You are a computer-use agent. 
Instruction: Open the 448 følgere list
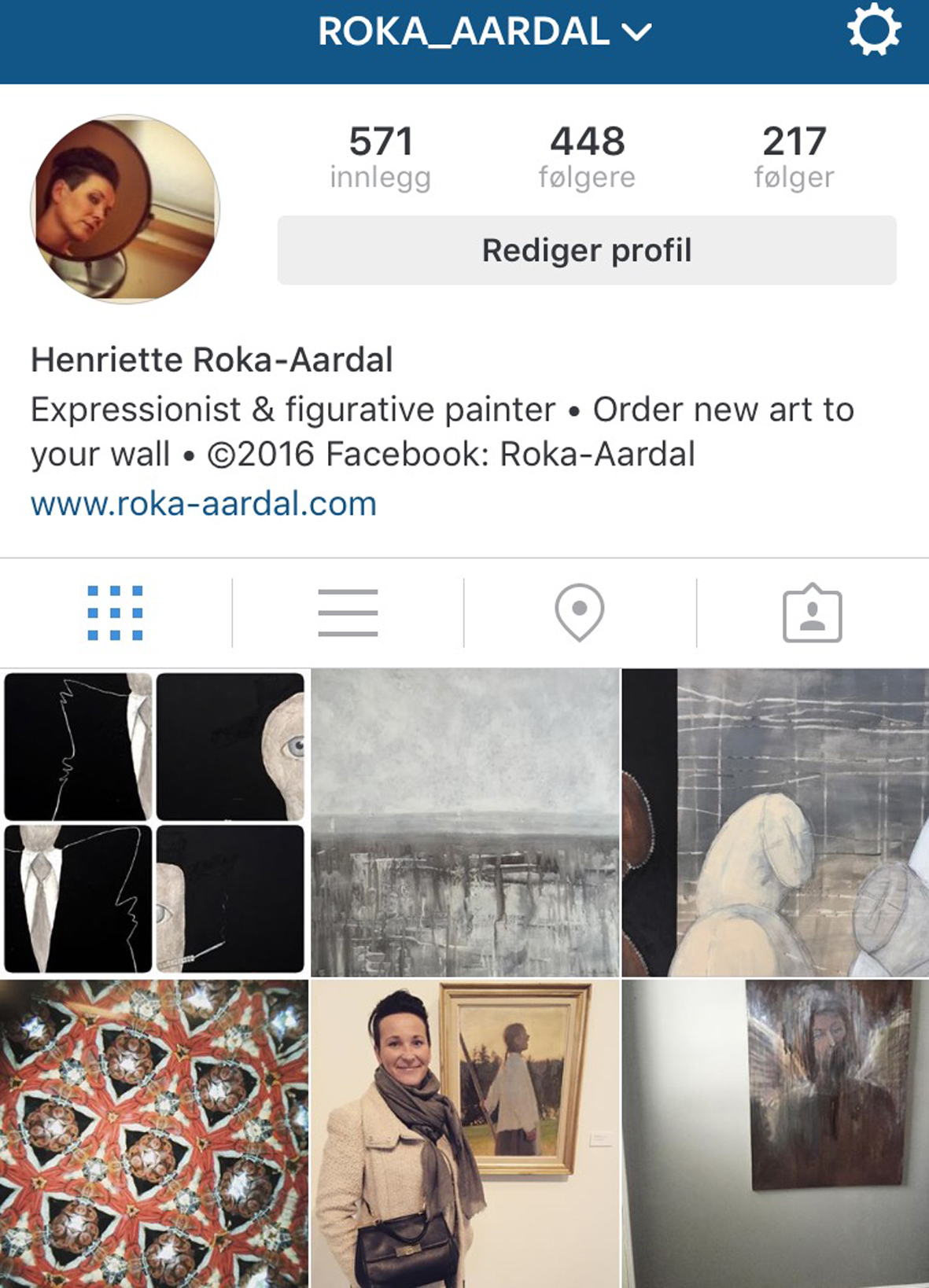[587, 157]
